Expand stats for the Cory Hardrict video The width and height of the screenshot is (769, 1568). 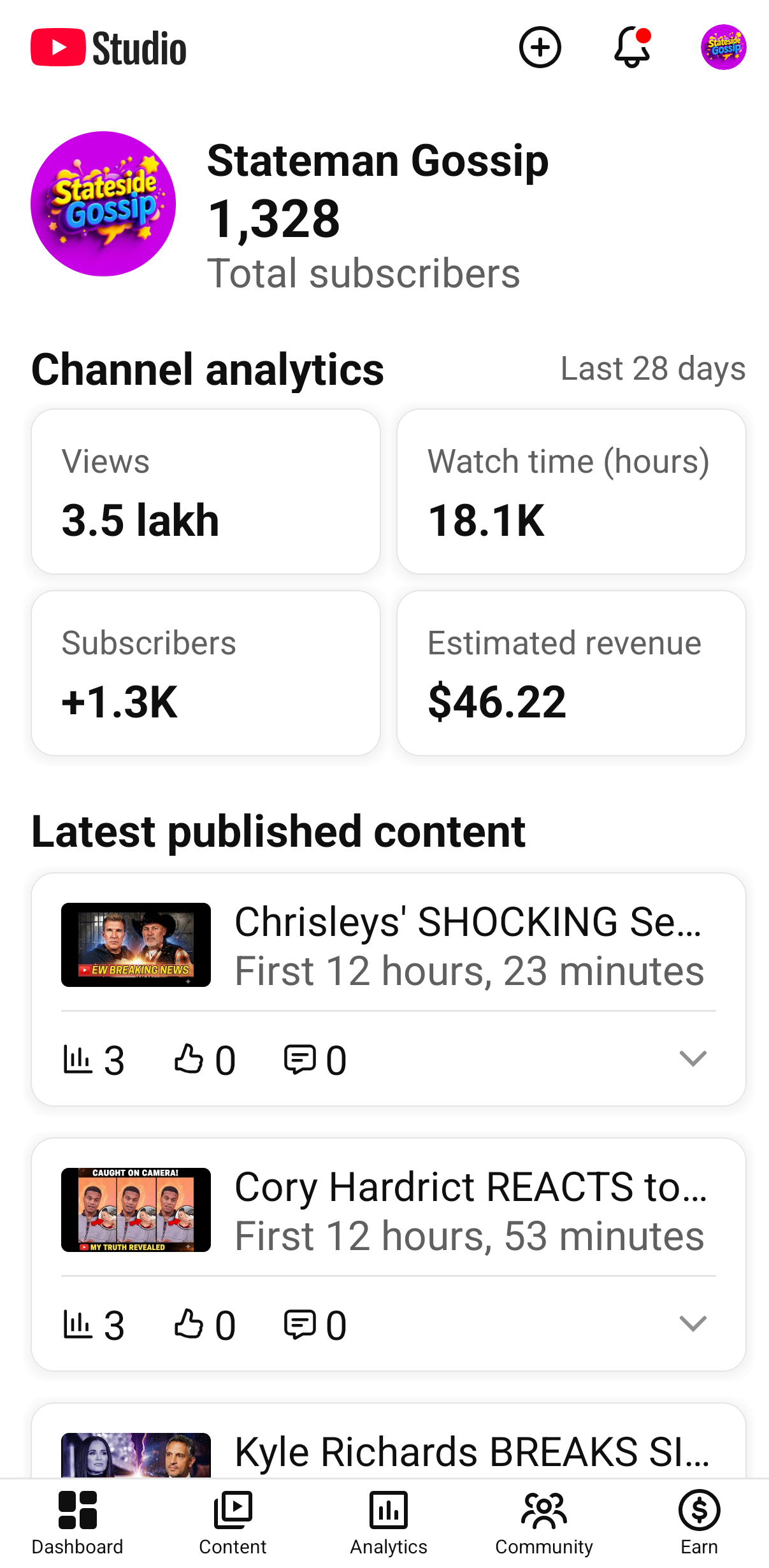(x=693, y=1324)
